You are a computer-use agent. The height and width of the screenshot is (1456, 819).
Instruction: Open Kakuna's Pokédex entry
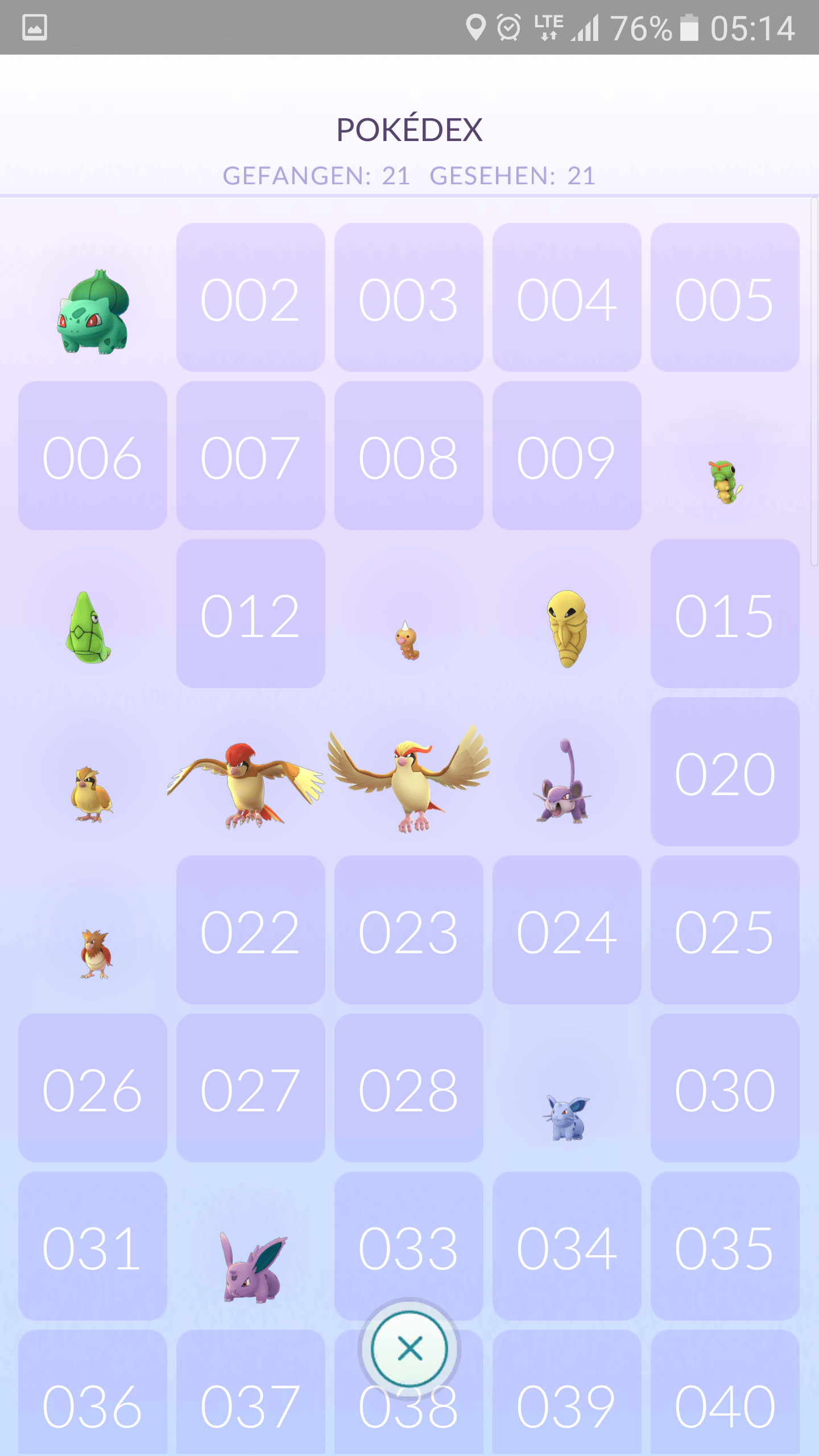566,628
